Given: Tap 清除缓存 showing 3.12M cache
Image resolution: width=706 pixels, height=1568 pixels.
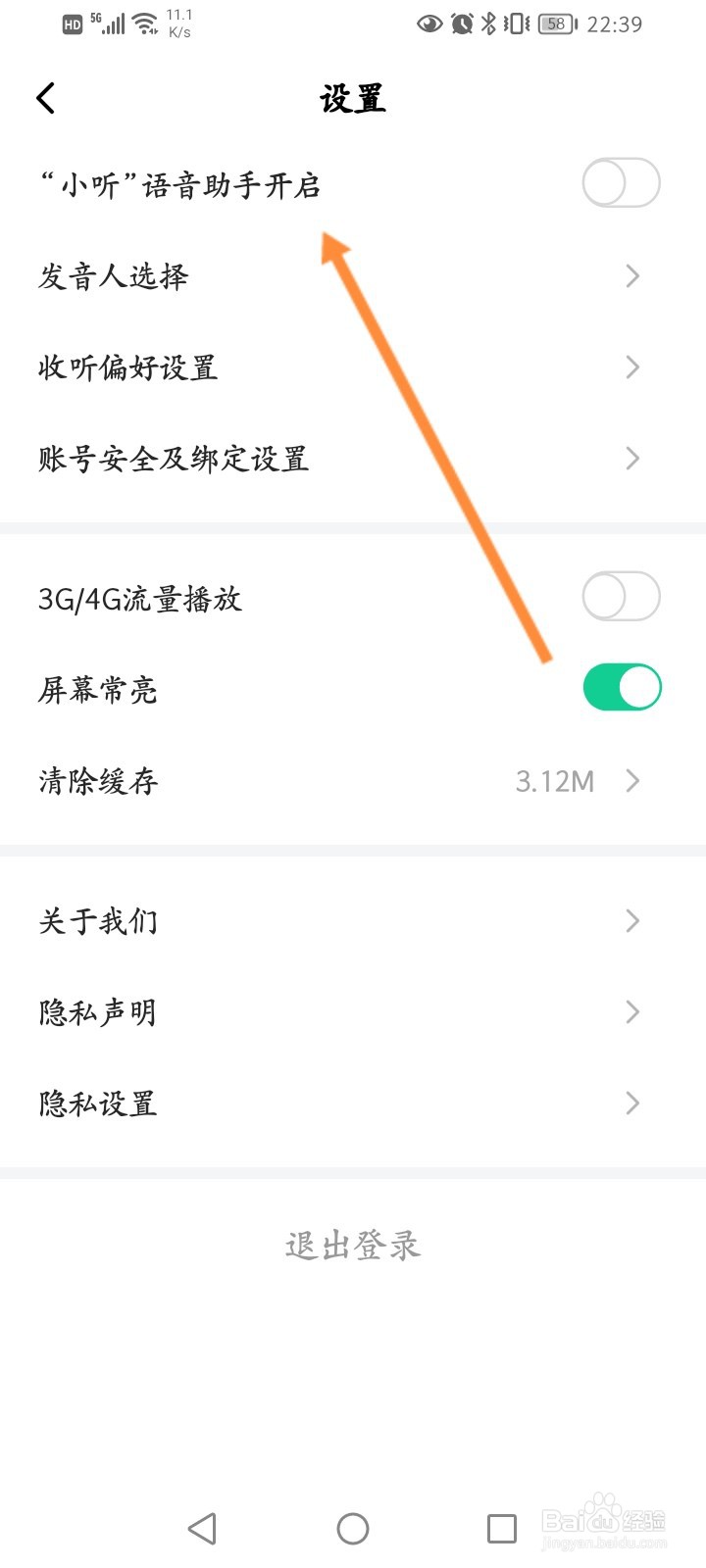Looking at the screenshot, I should [353, 781].
